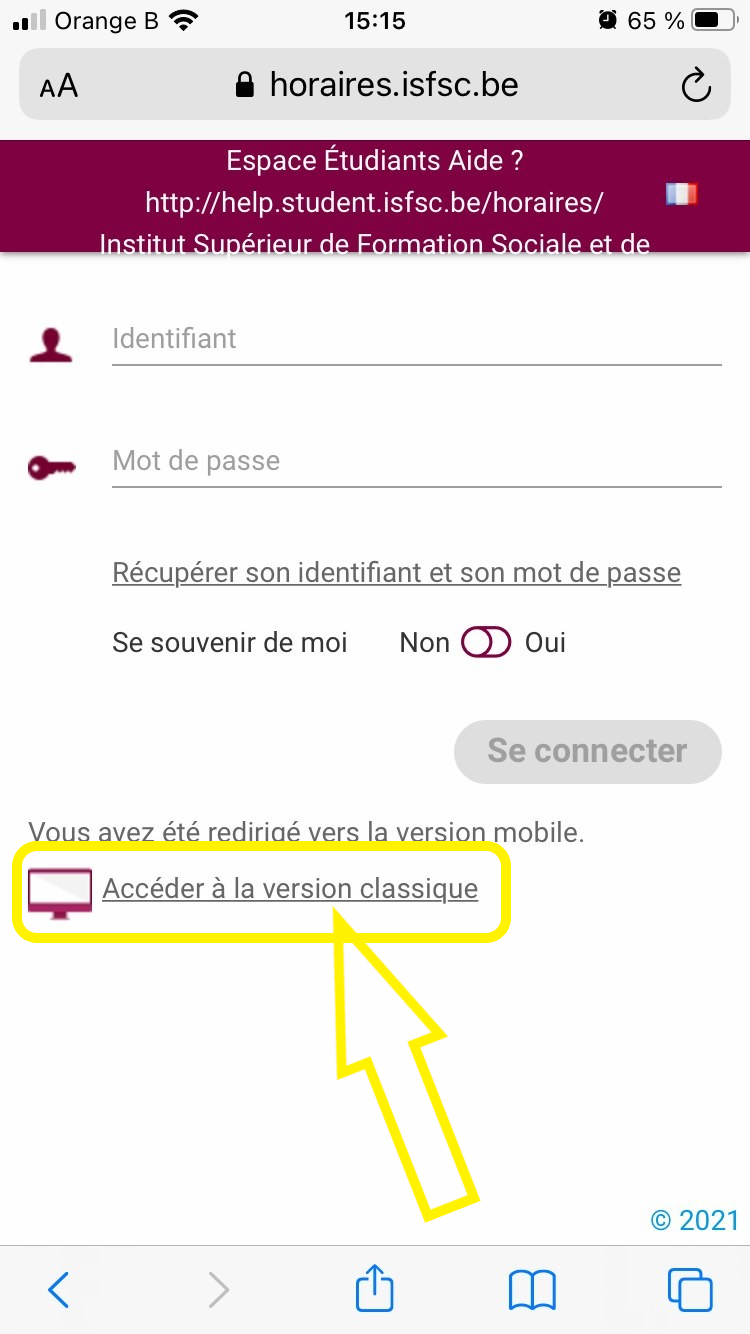
Task: Open the AA reader text options
Action: coord(59,86)
